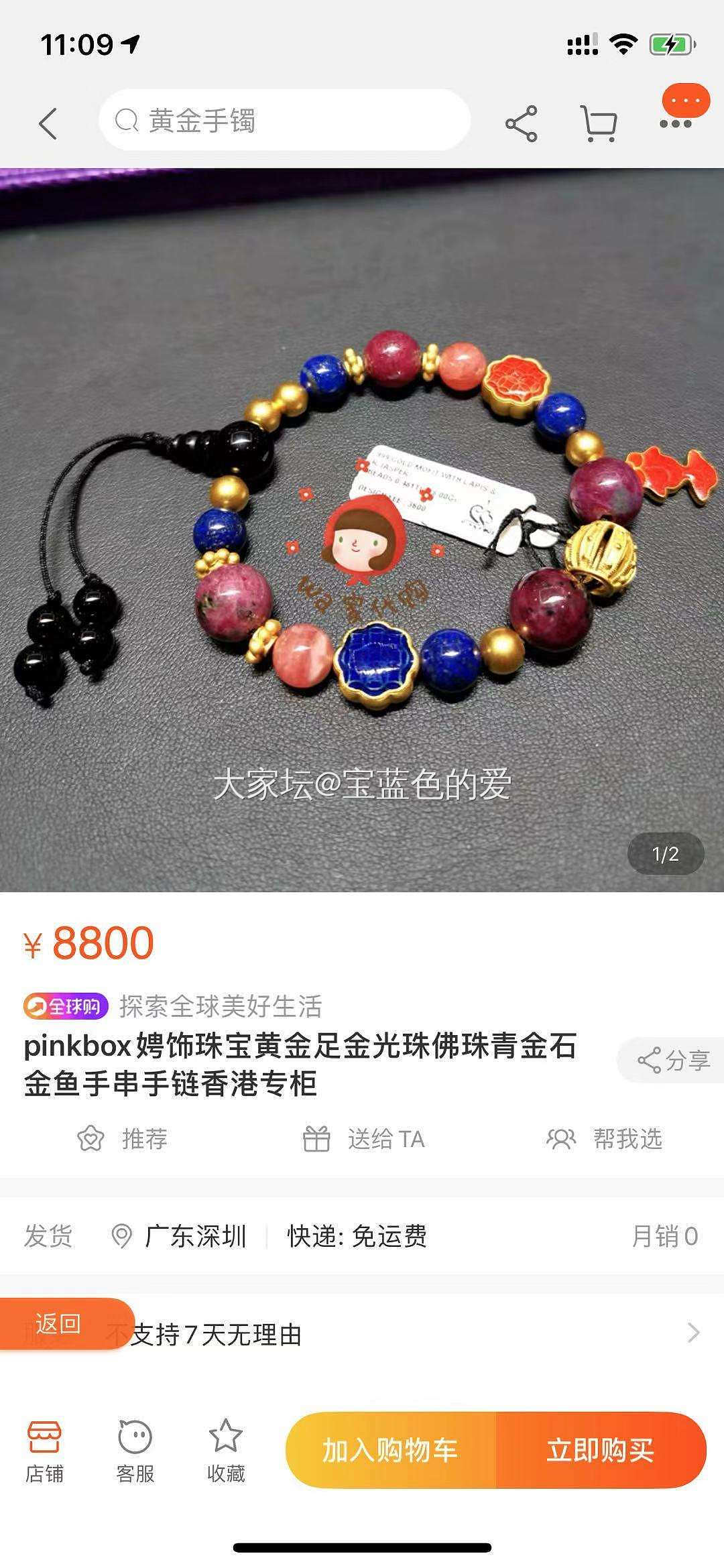Tap the orange 返回 button
This screenshot has height=1568, width=724.
(59, 1324)
